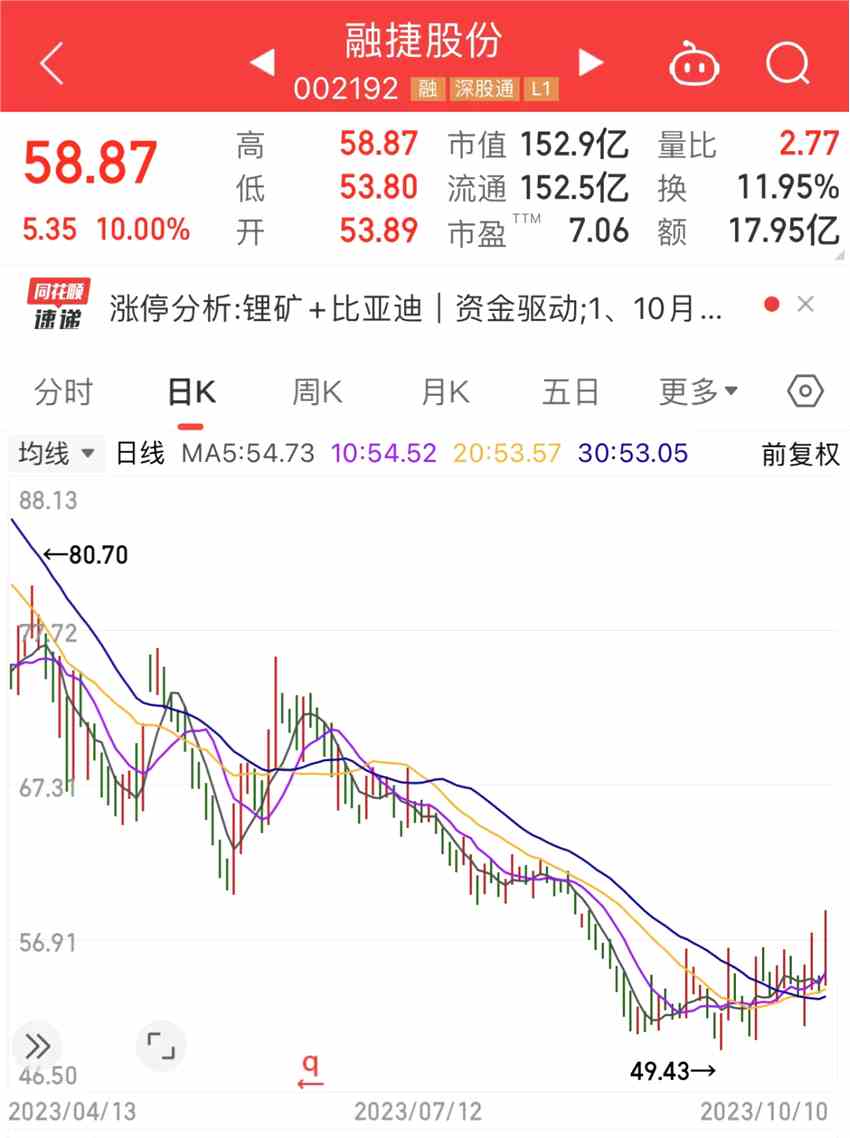View the 五日 chart tab

(x=570, y=392)
